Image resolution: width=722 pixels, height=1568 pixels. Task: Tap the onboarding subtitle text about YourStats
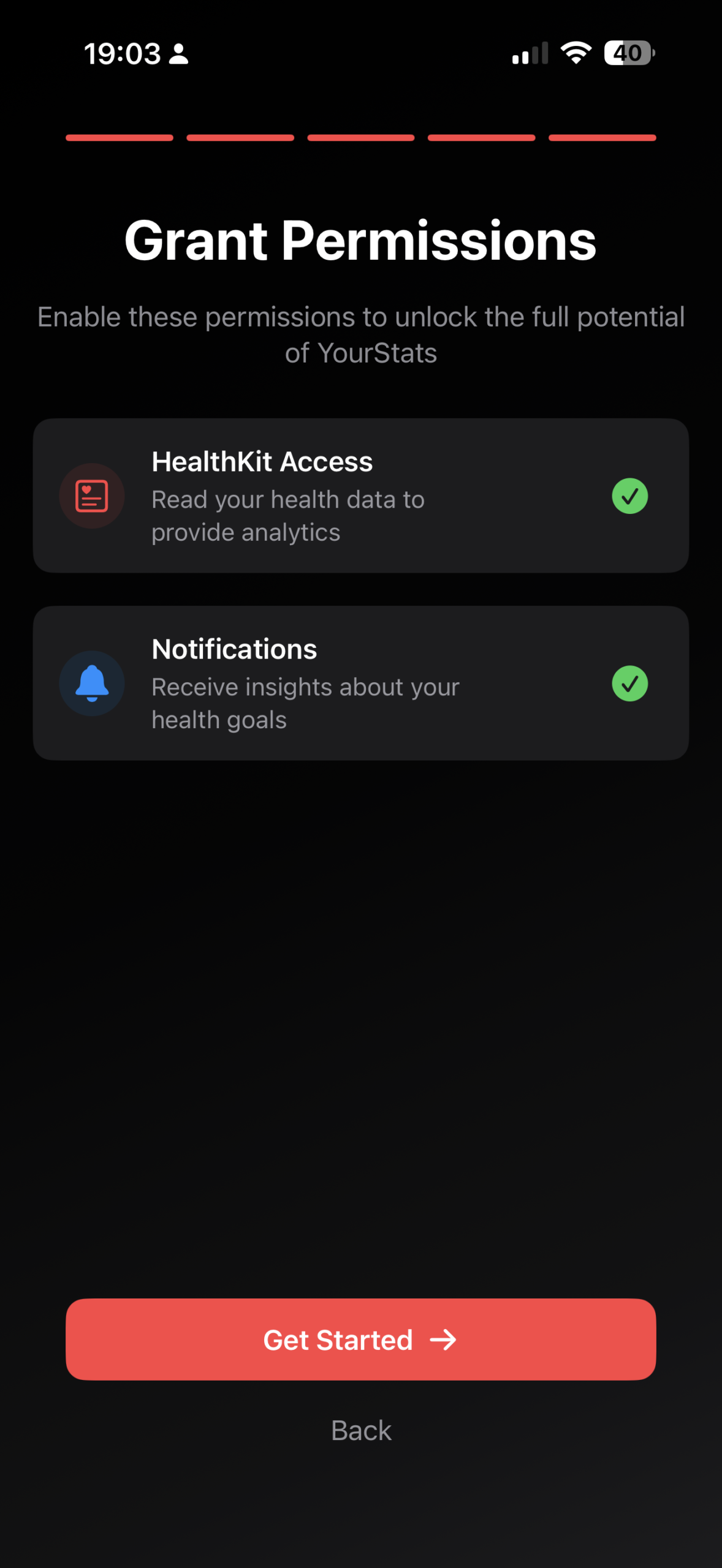pos(362,334)
